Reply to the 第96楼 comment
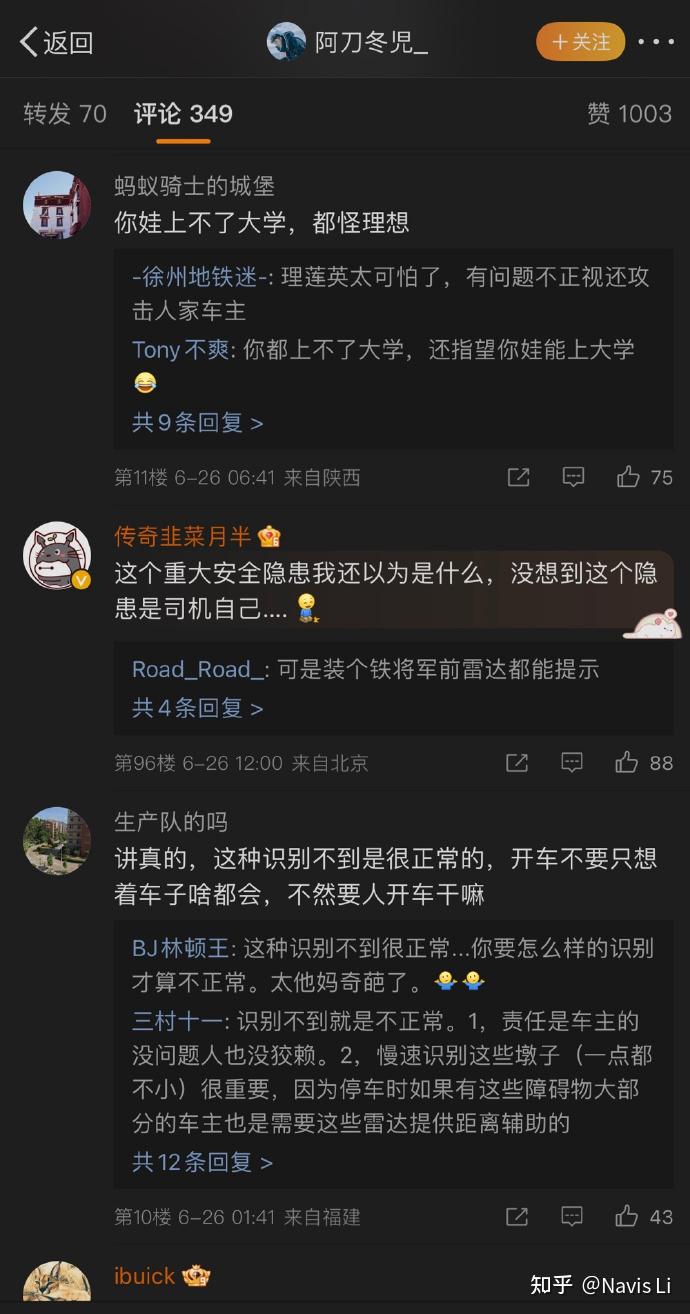 tap(572, 763)
